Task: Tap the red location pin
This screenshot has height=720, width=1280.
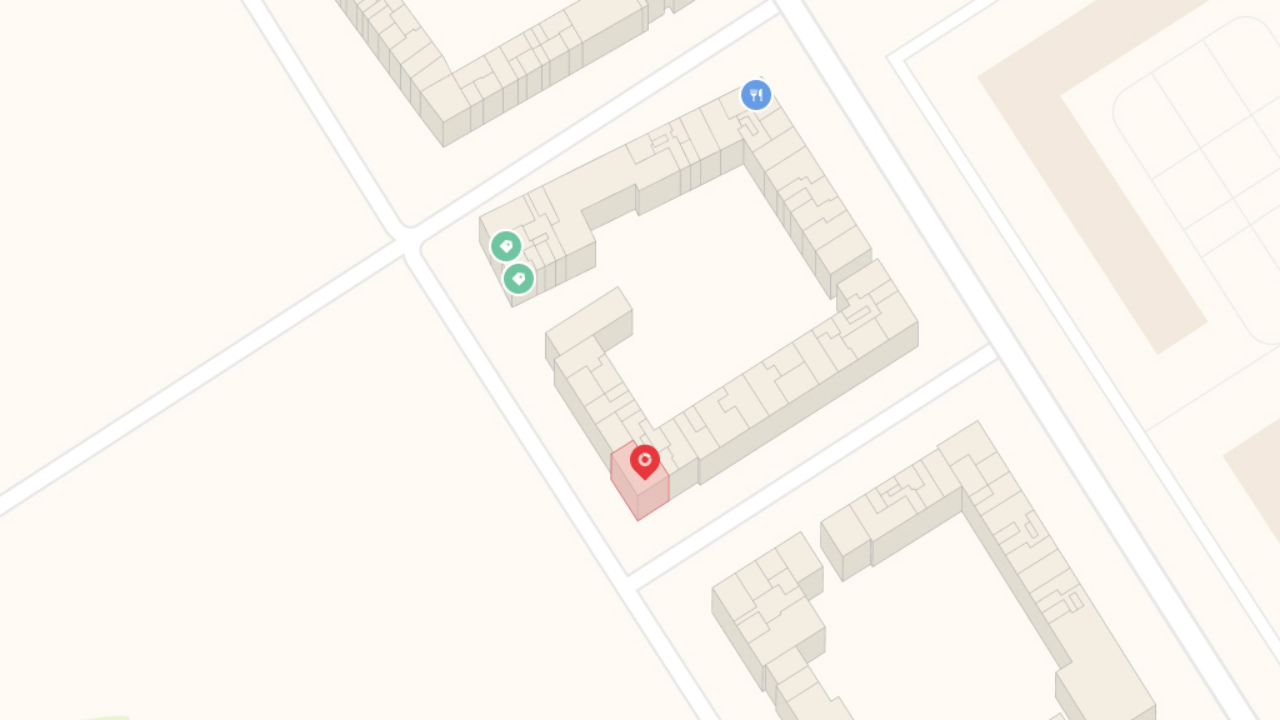Action: point(645,461)
